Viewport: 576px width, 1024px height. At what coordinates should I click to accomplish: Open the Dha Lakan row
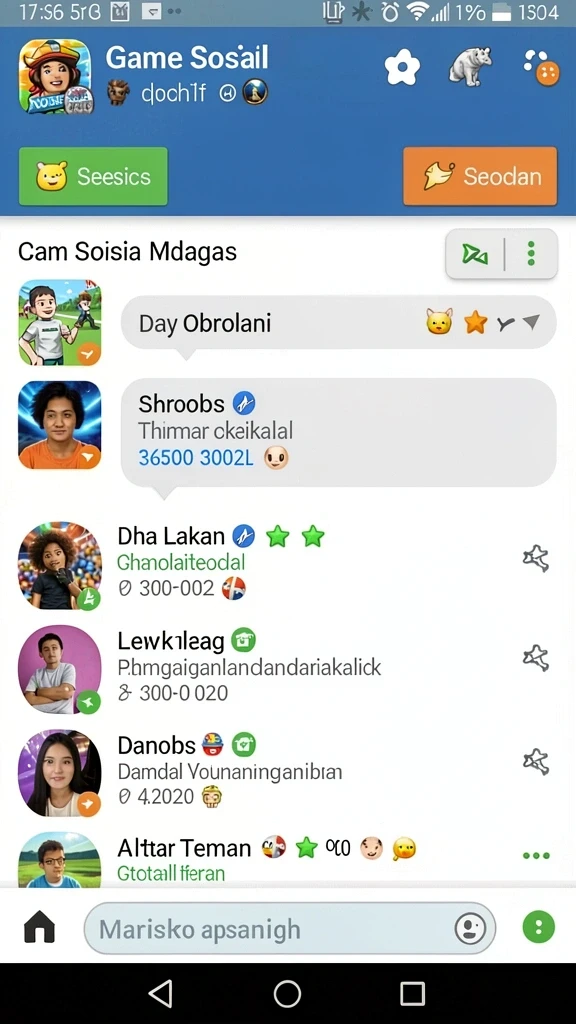287,563
